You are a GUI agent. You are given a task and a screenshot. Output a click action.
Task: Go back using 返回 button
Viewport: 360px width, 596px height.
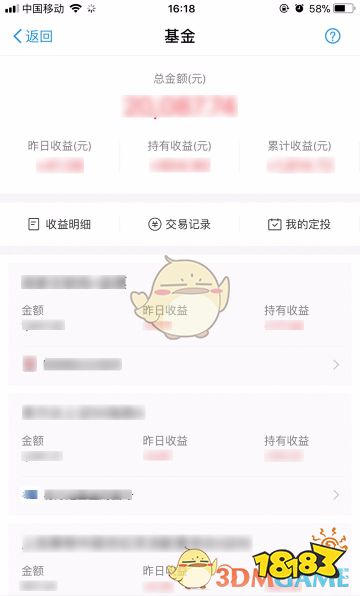click(33, 36)
